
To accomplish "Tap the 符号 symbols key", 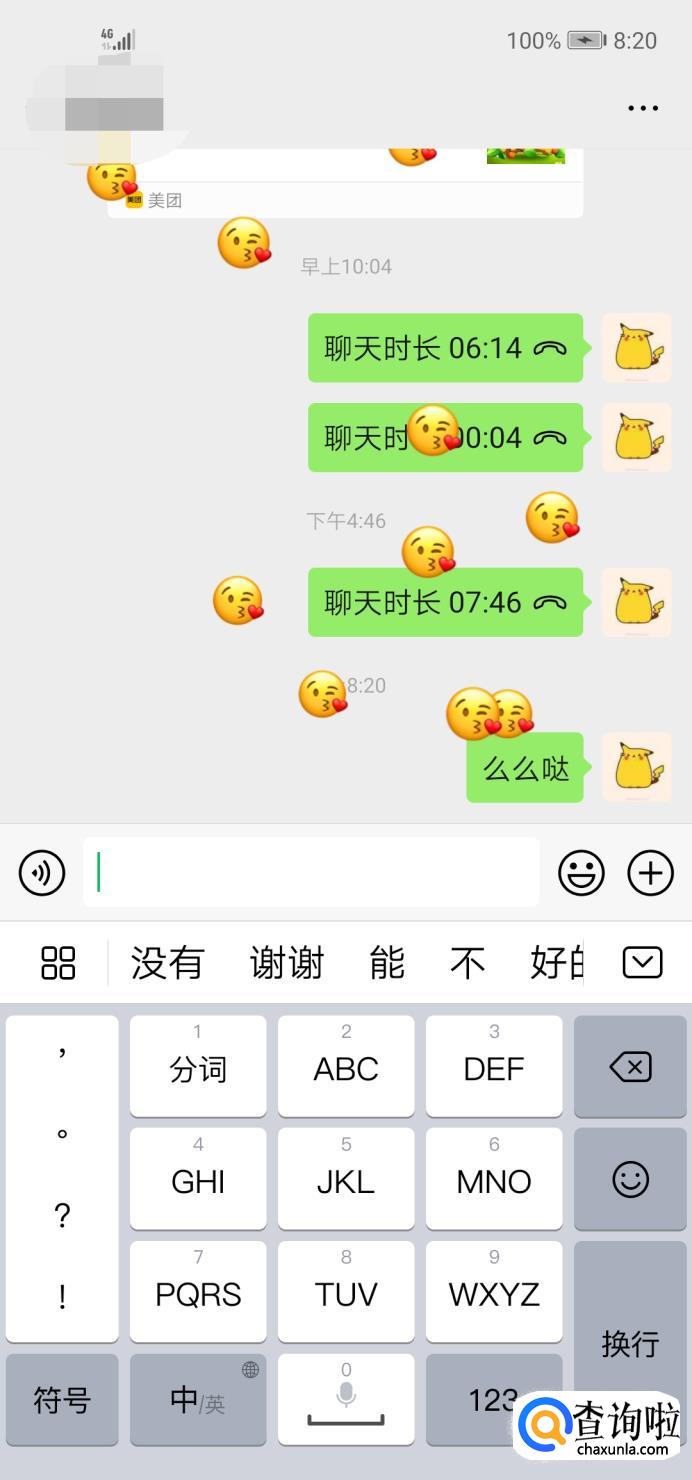I will coord(62,1400).
